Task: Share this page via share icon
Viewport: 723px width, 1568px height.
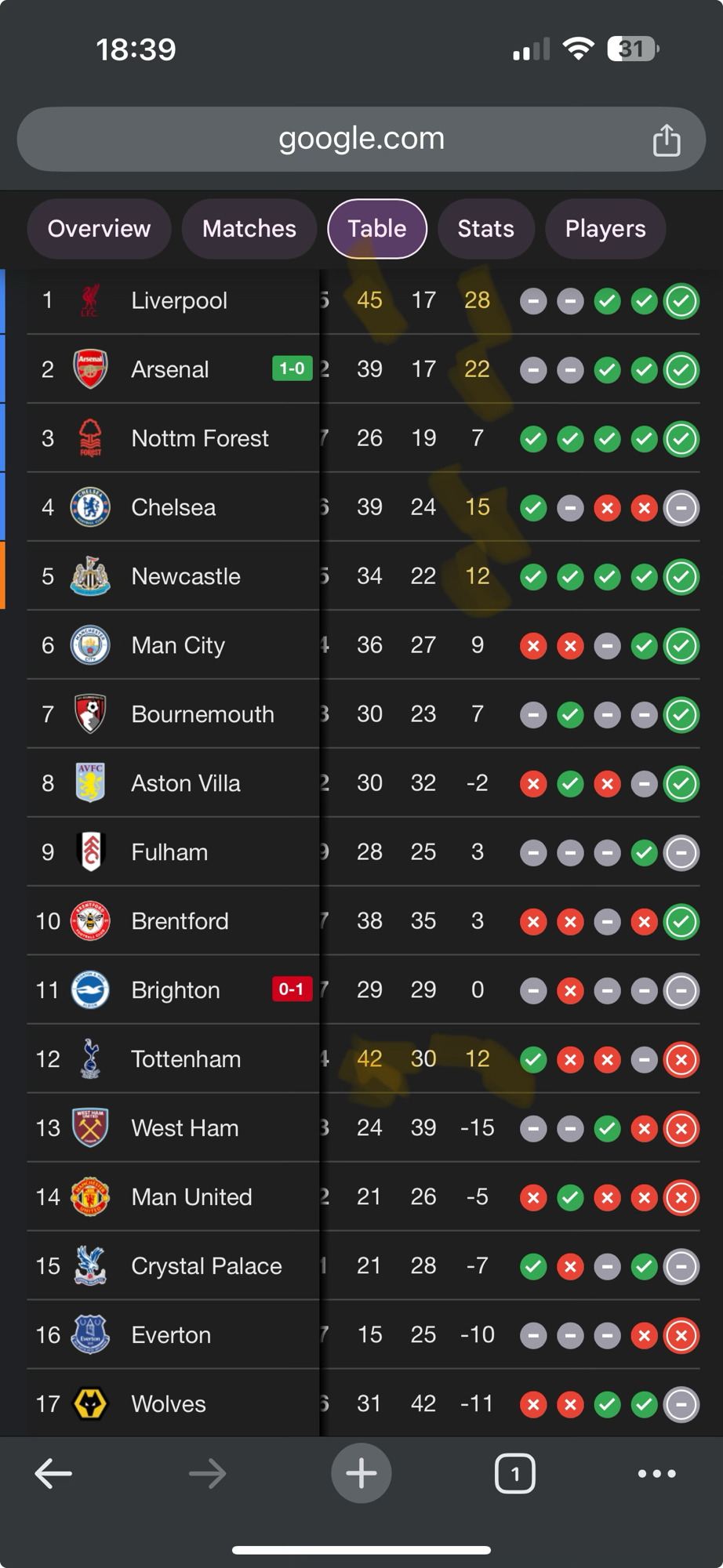Action: pos(666,140)
